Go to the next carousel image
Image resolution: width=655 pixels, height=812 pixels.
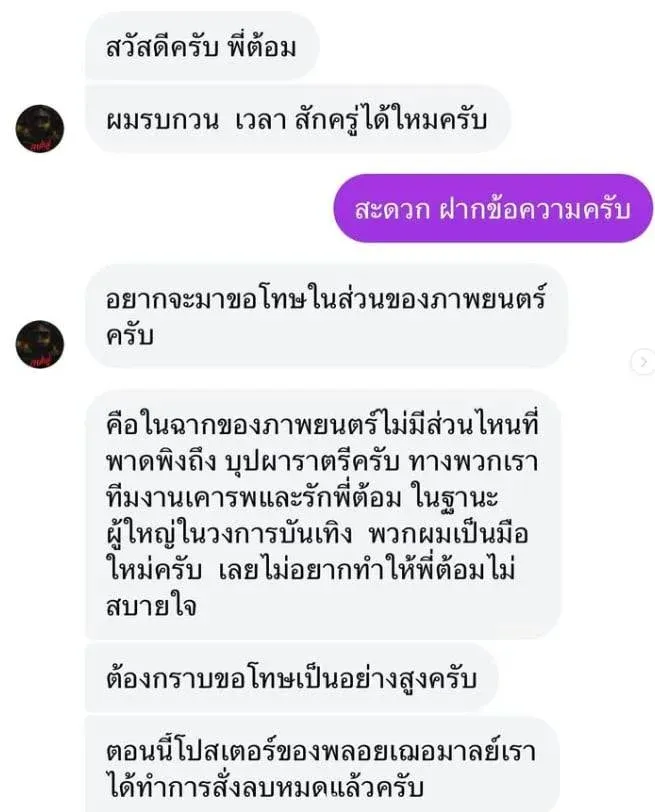click(x=644, y=361)
